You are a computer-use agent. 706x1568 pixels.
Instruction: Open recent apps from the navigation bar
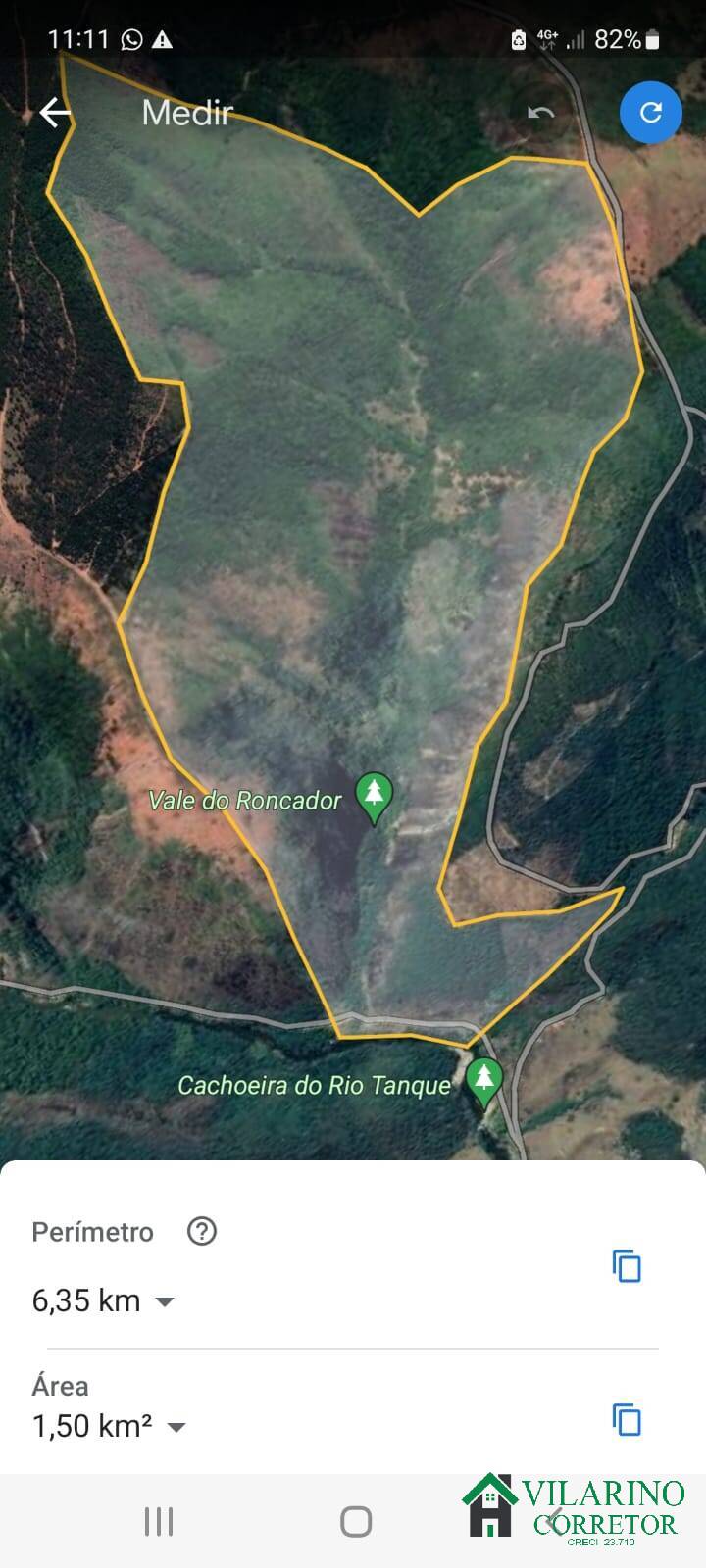(159, 1521)
